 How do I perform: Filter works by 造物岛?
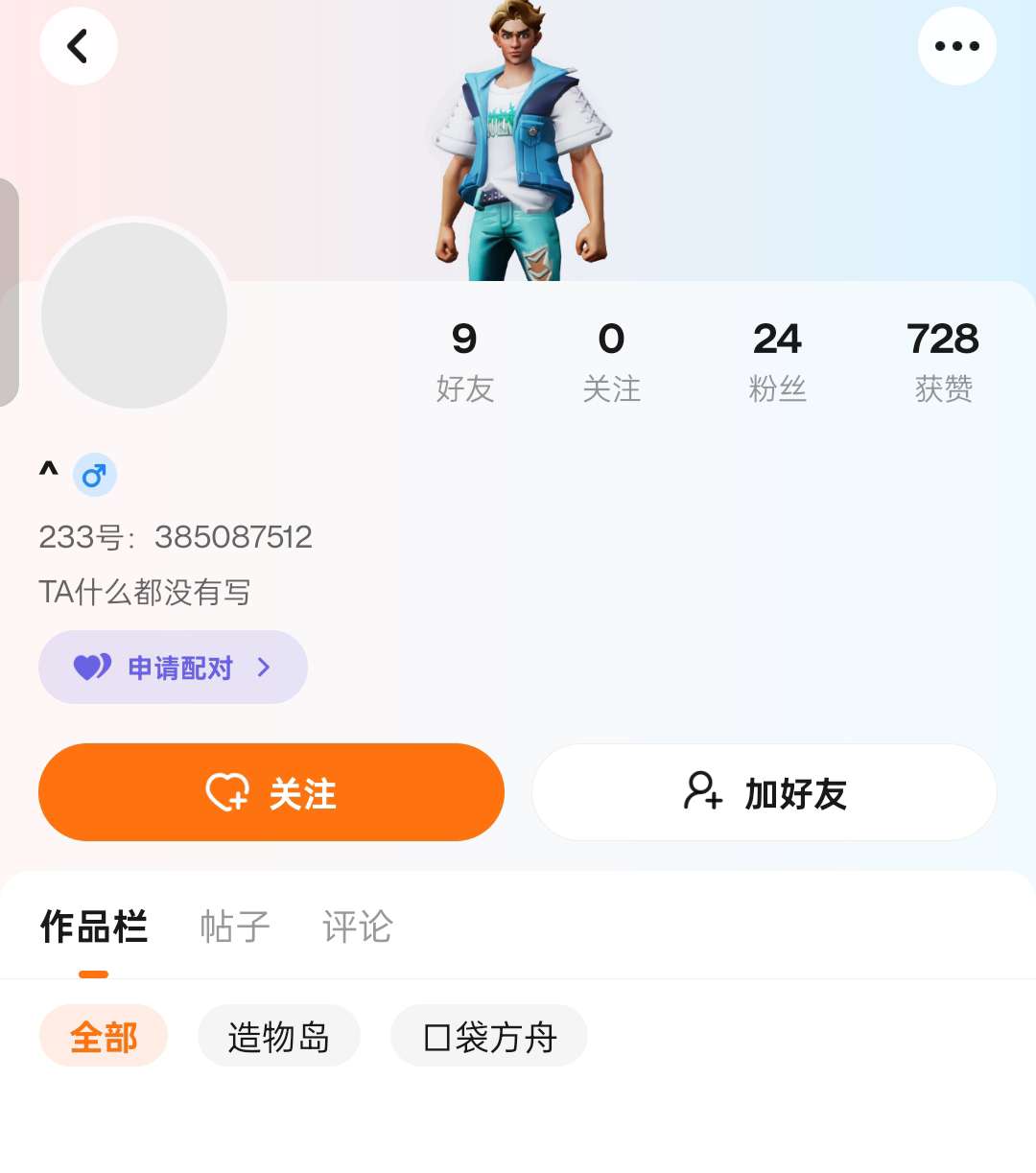click(278, 1036)
